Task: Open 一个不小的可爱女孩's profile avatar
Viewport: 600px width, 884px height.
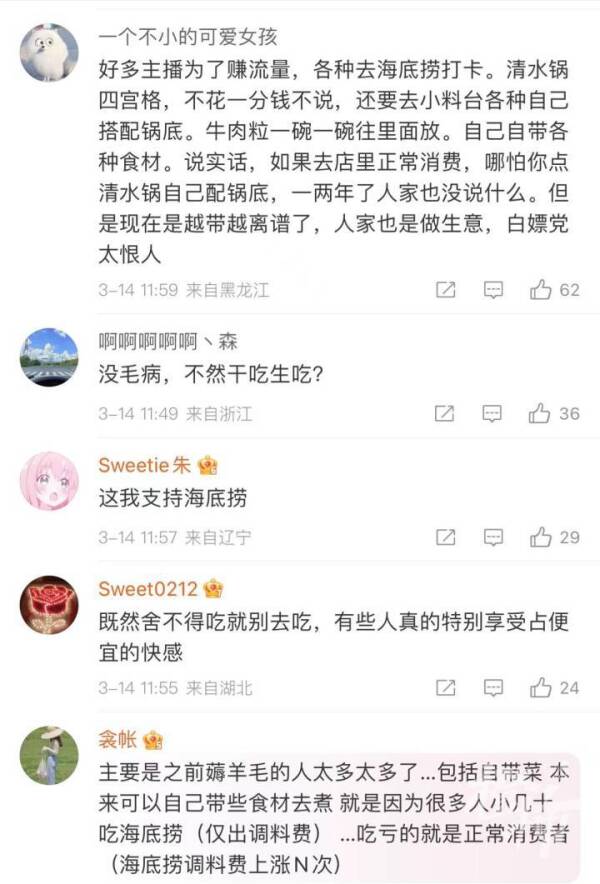Action: coord(49,53)
